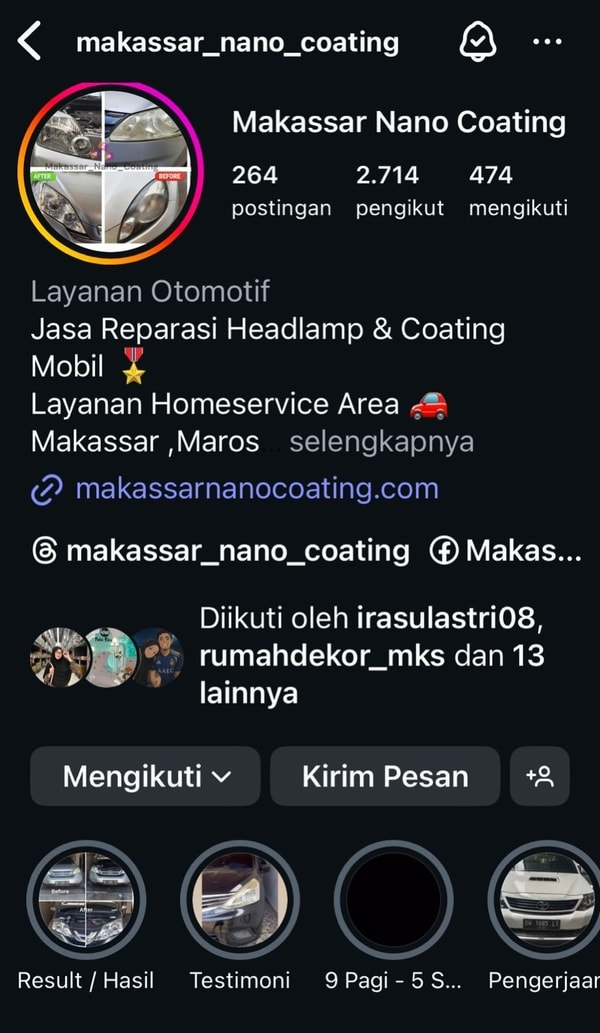Open the 9 Pagi - 5 S... highlight

394,900
